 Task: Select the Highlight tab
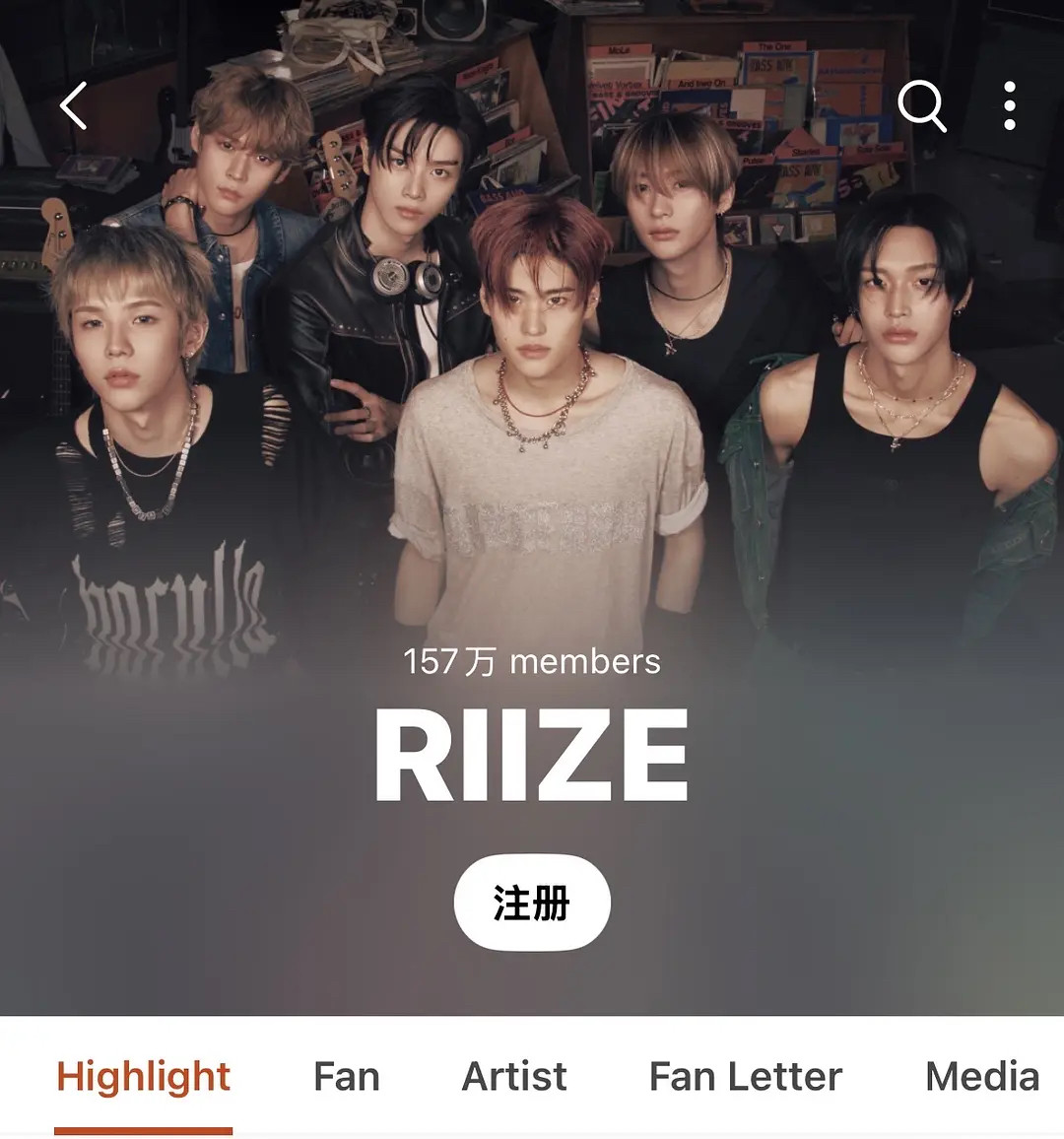(x=143, y=1077)
